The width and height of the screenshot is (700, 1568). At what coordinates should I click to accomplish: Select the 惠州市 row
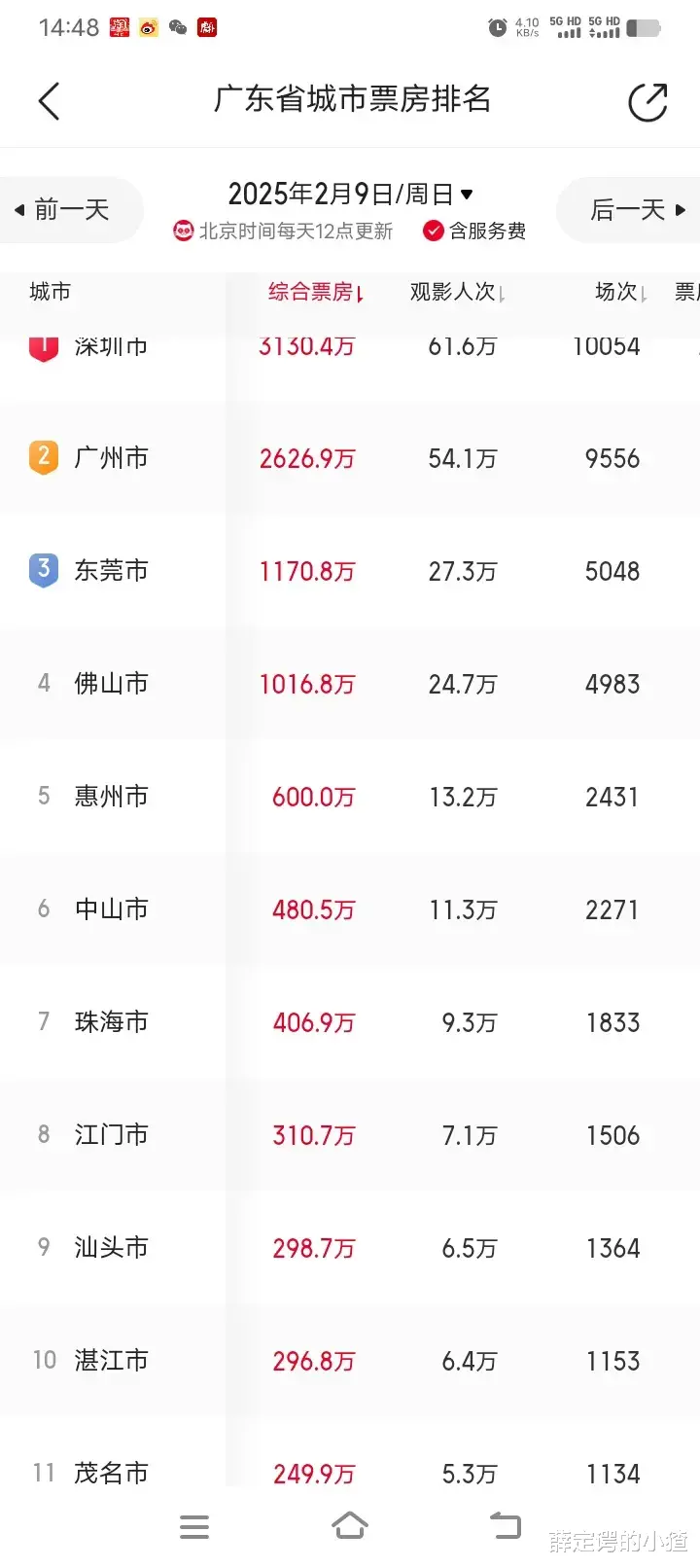pos(350,797)
